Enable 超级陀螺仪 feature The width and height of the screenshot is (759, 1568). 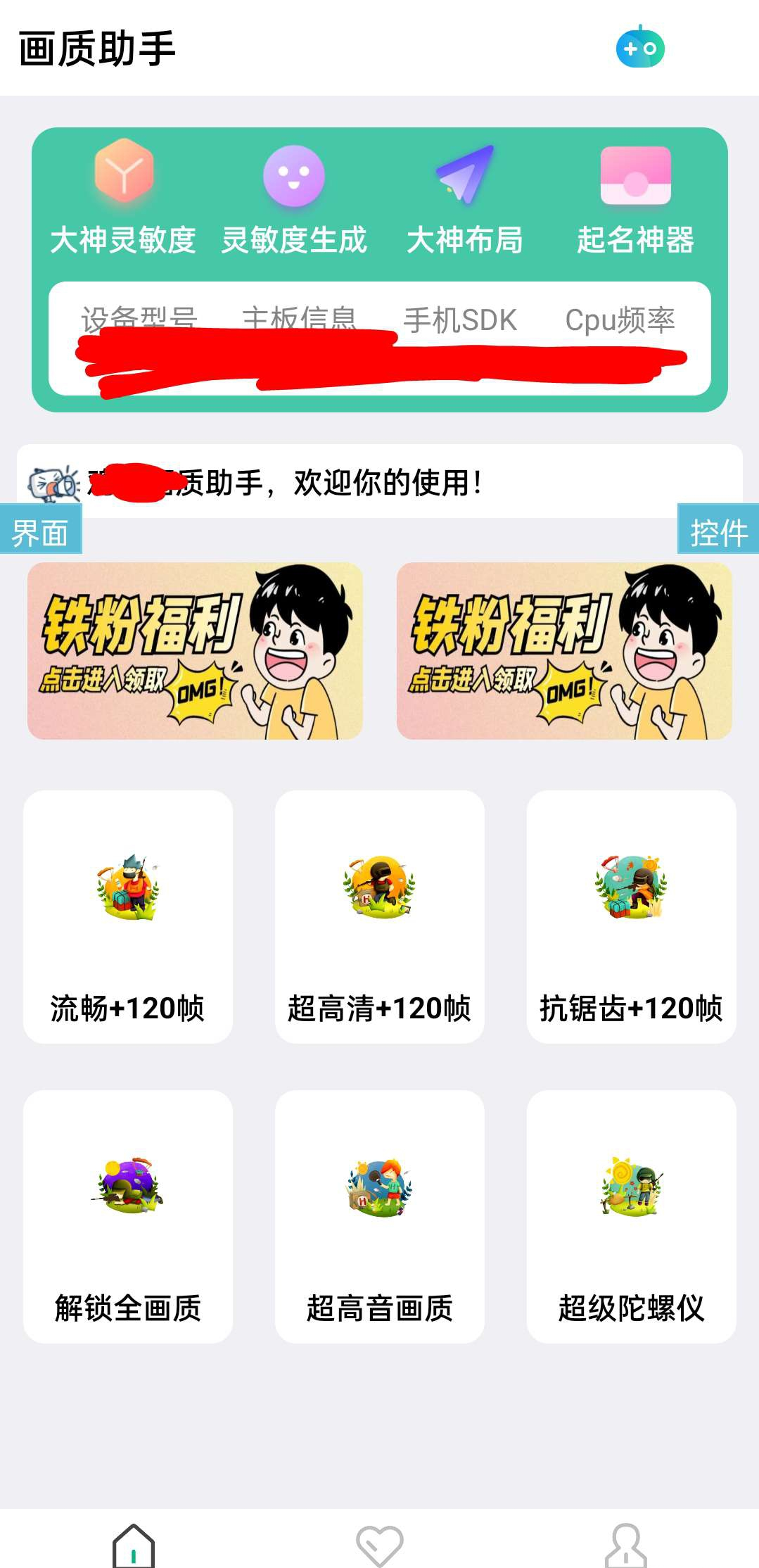(x=631, y=1218)
